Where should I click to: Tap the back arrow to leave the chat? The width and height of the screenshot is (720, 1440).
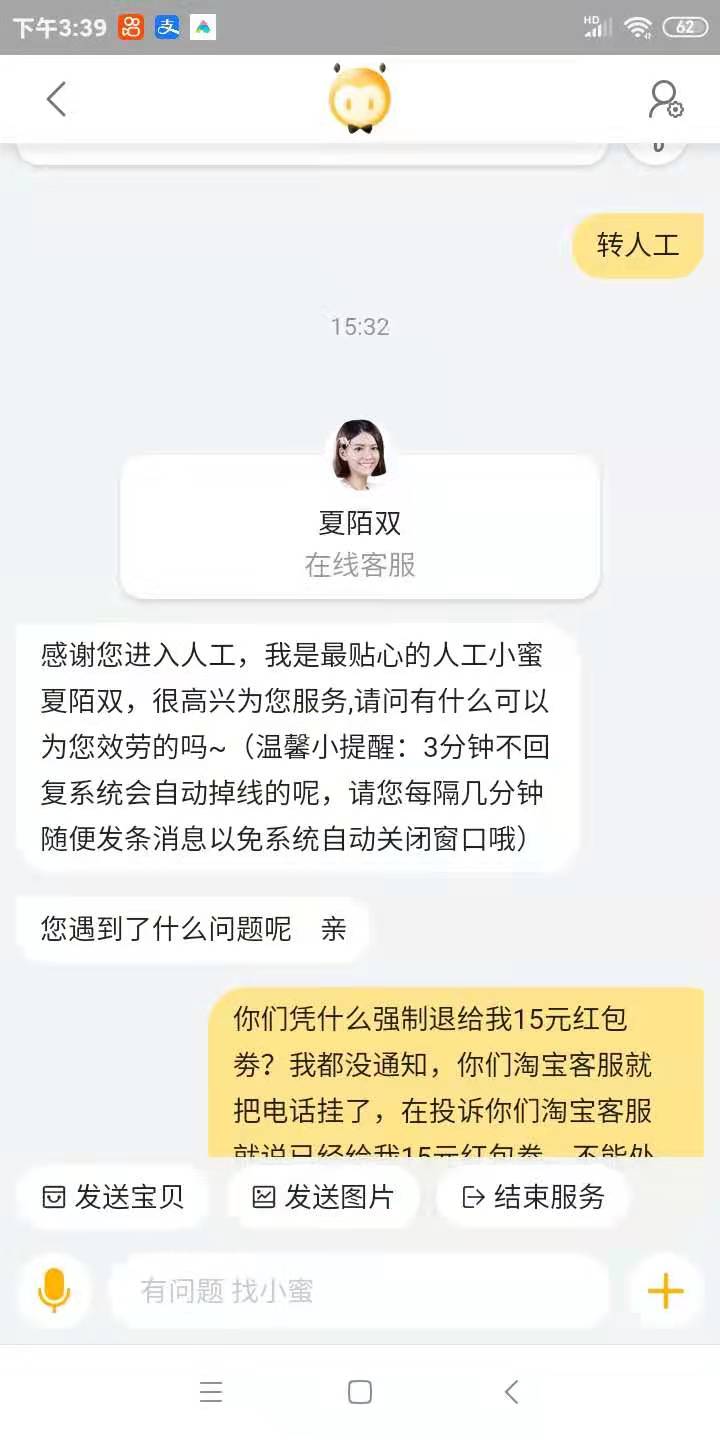55,99
